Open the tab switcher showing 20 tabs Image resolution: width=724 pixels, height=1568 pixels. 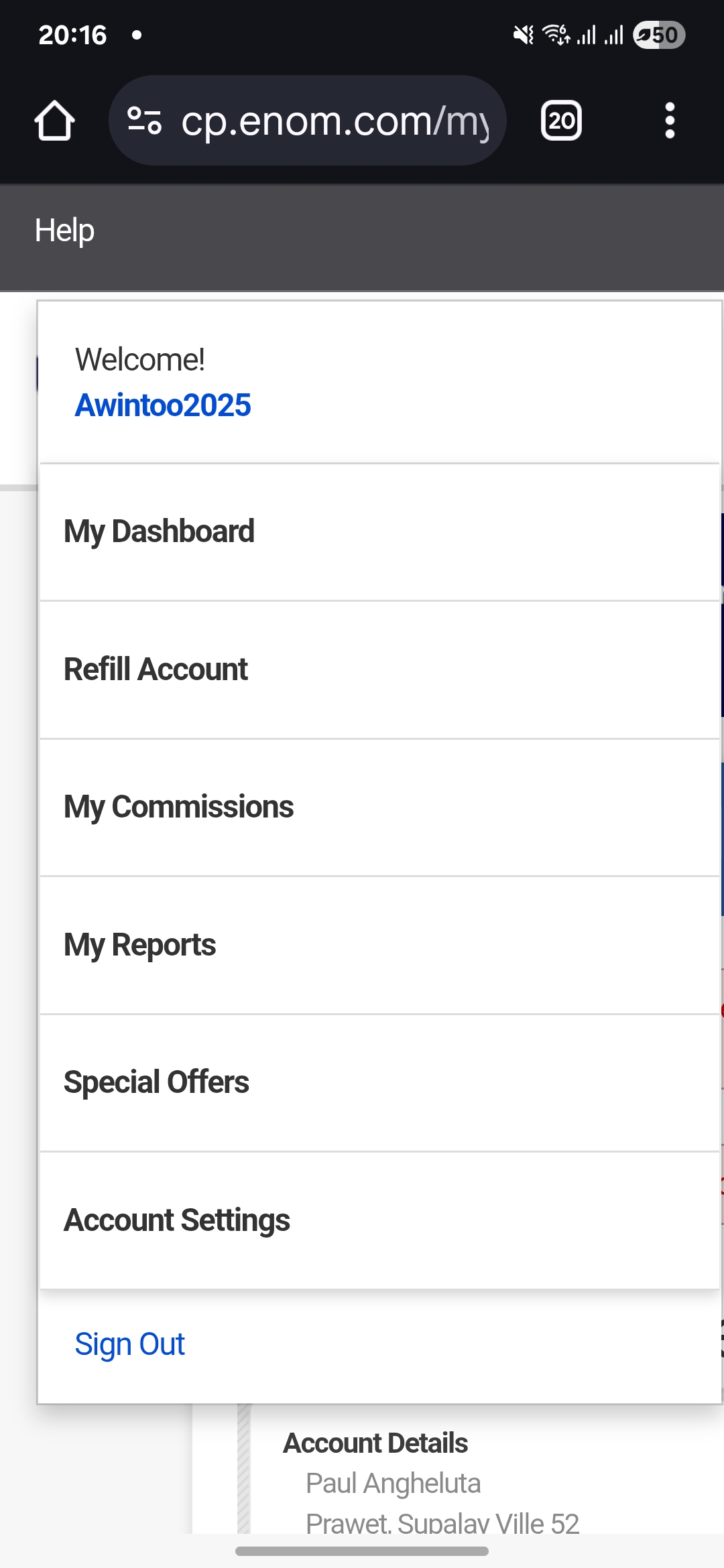(561, 121)
